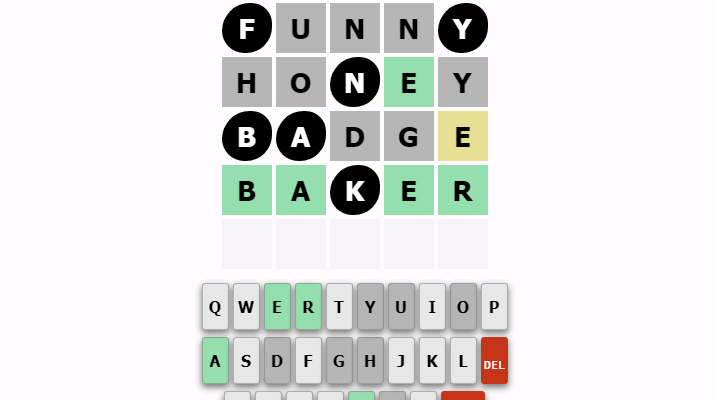Enter the letter T
The height and width of the screenshot is (400, 717).
339,307
